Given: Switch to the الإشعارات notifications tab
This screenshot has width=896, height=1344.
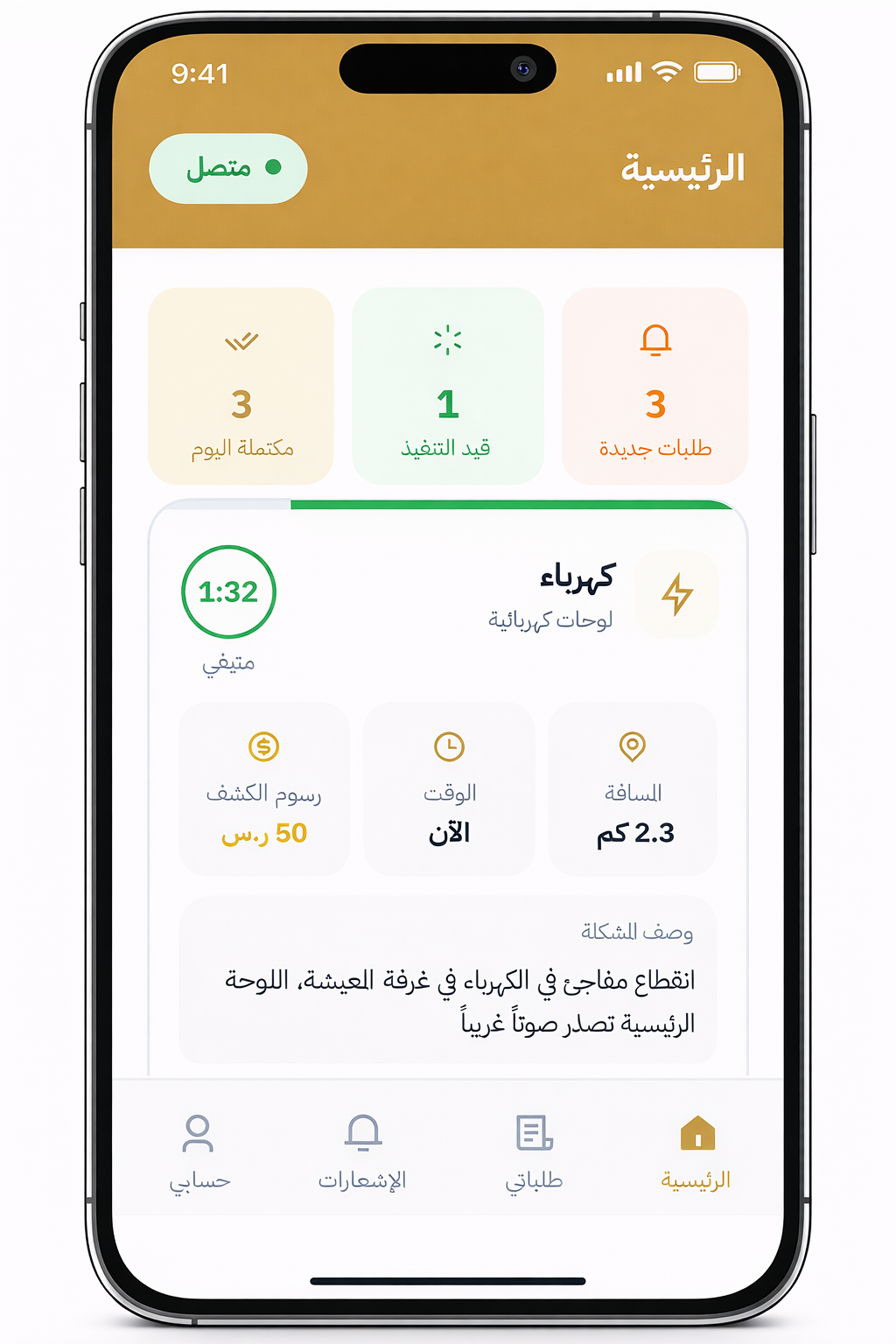Looking at the screenshot, I should pos(362,1151).
